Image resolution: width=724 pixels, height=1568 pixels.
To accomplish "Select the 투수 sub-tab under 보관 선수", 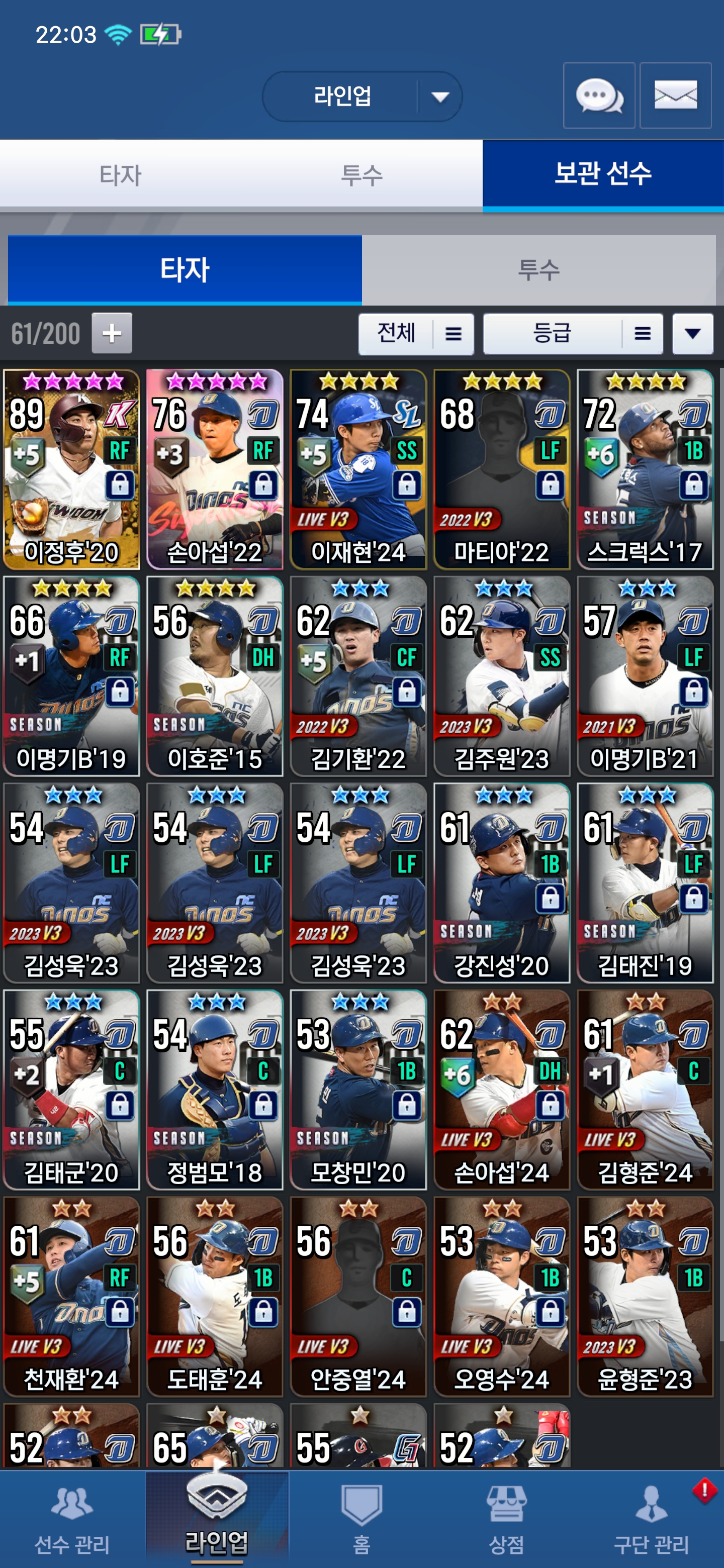I will [538, 270].
